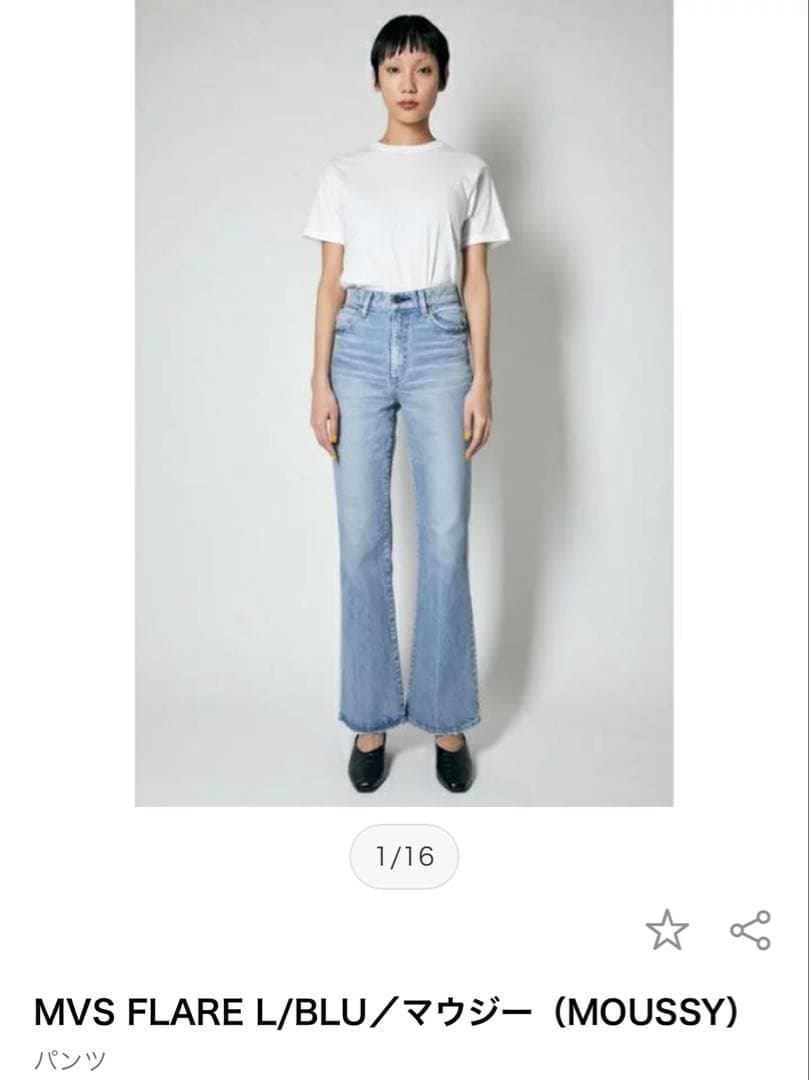Share this MOUSSY product
The height and width of the screenshot is (1080, 809).
[x=750, y=930]
